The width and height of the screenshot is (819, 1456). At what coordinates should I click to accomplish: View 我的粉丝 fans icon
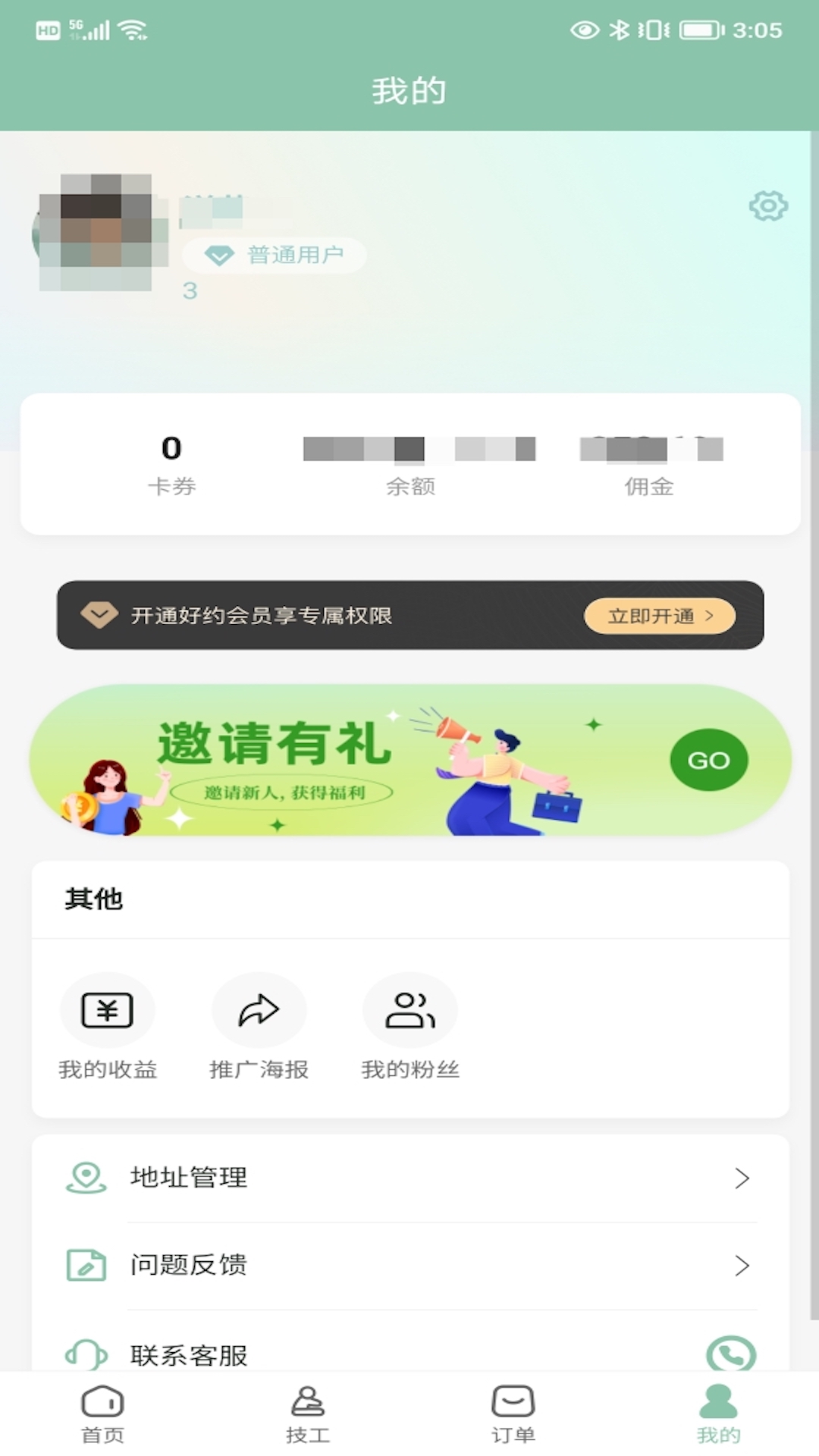[409, 1010]
